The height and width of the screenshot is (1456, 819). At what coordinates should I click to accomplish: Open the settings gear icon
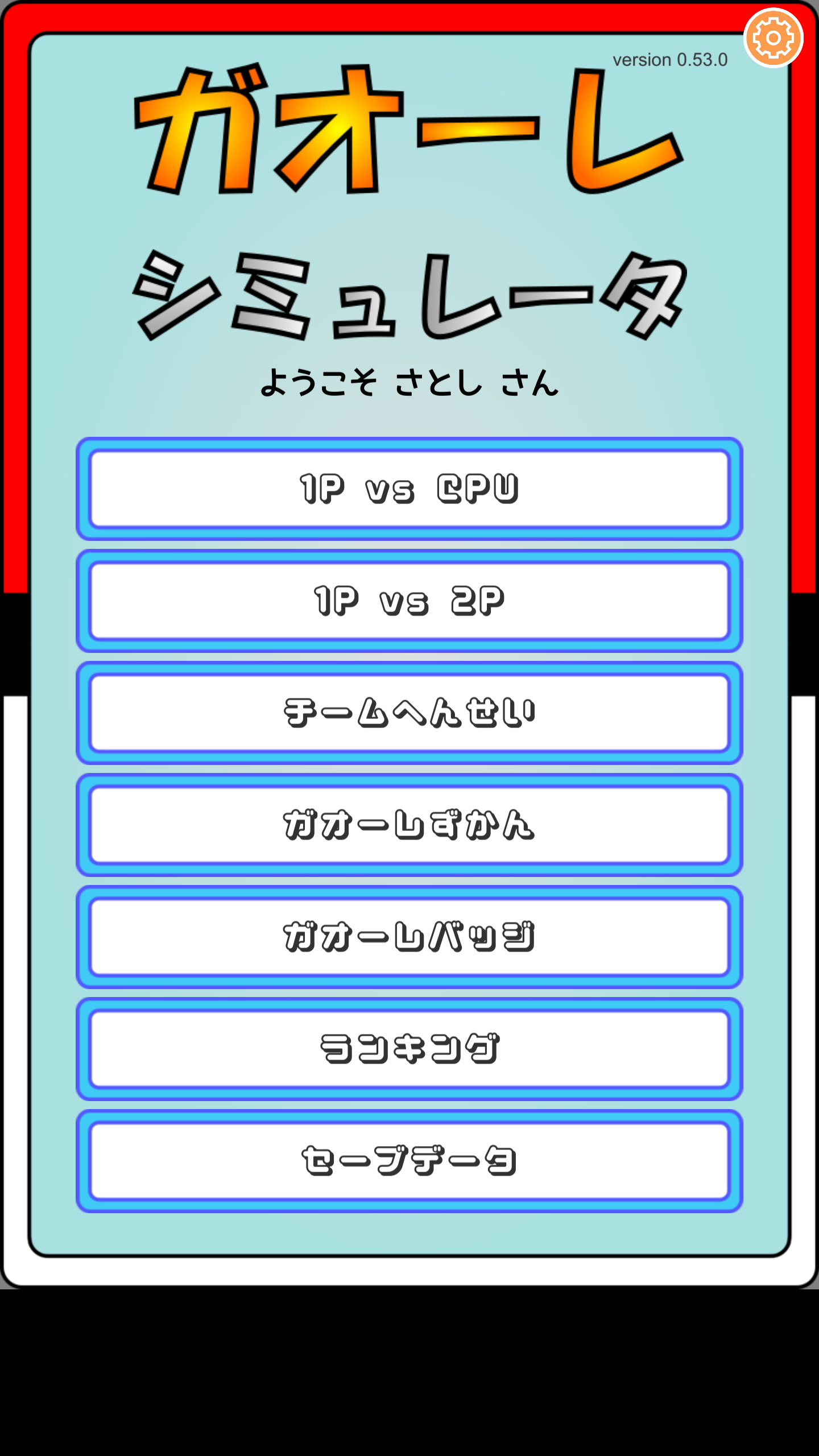(x=773, y=38)
